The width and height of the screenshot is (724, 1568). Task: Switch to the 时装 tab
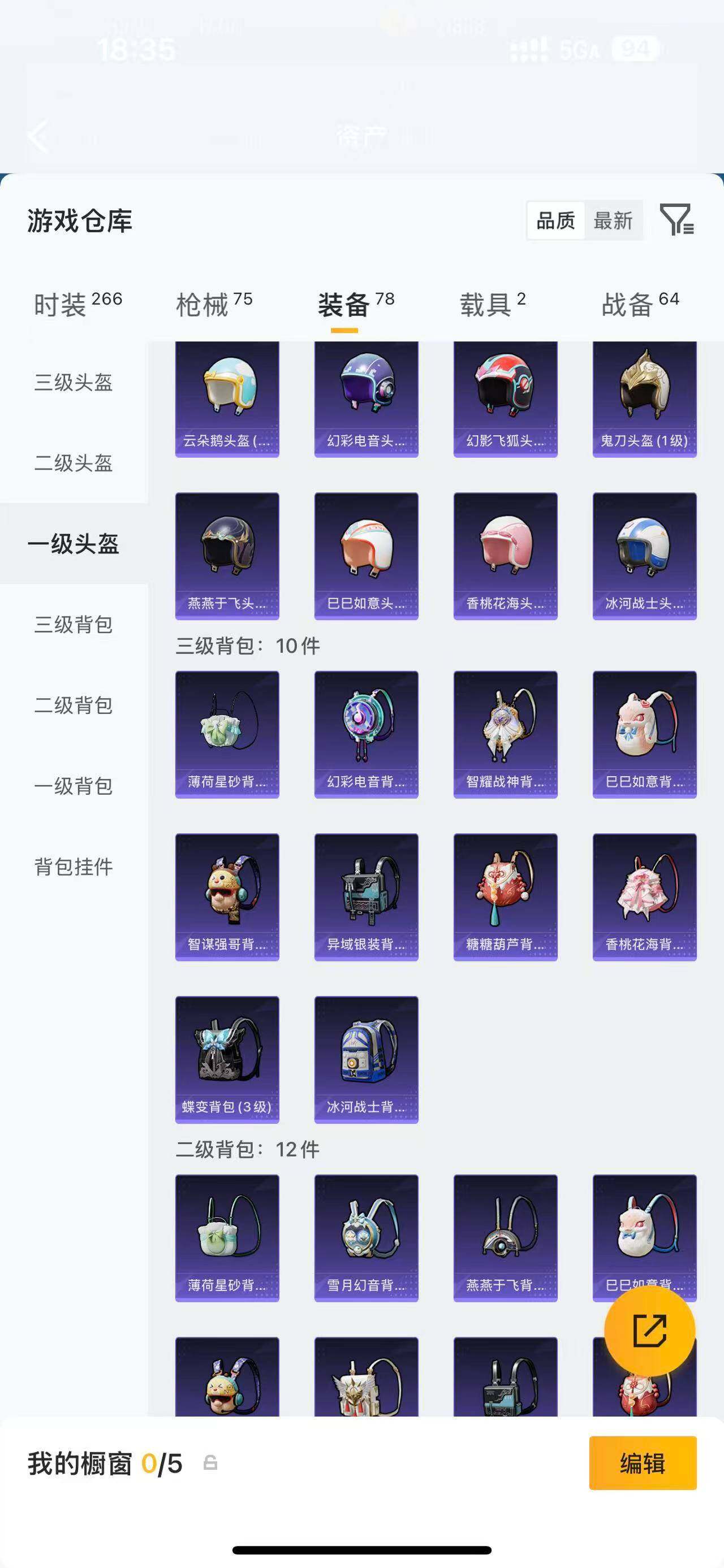click(77, 304)
